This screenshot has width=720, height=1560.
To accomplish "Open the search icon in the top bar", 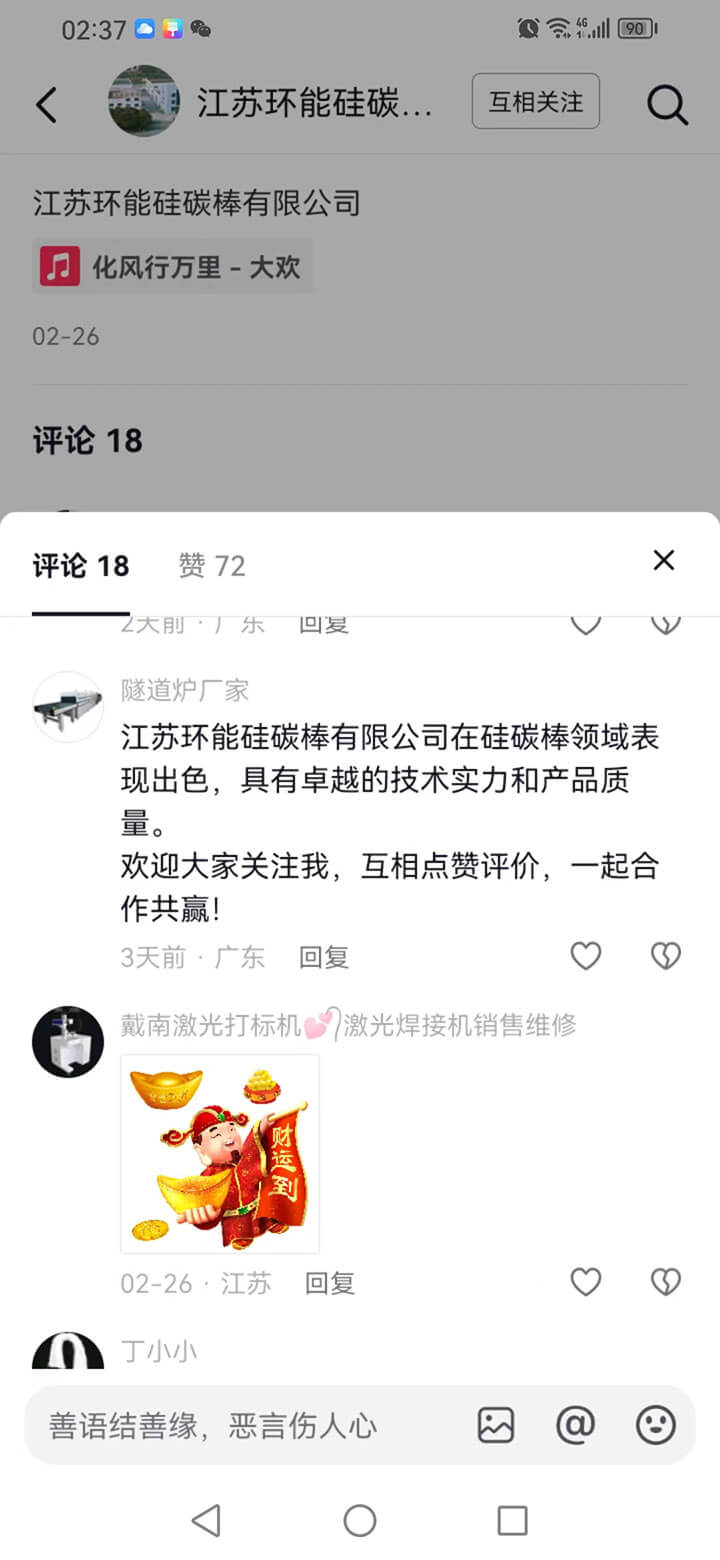I will coord(667,104).
